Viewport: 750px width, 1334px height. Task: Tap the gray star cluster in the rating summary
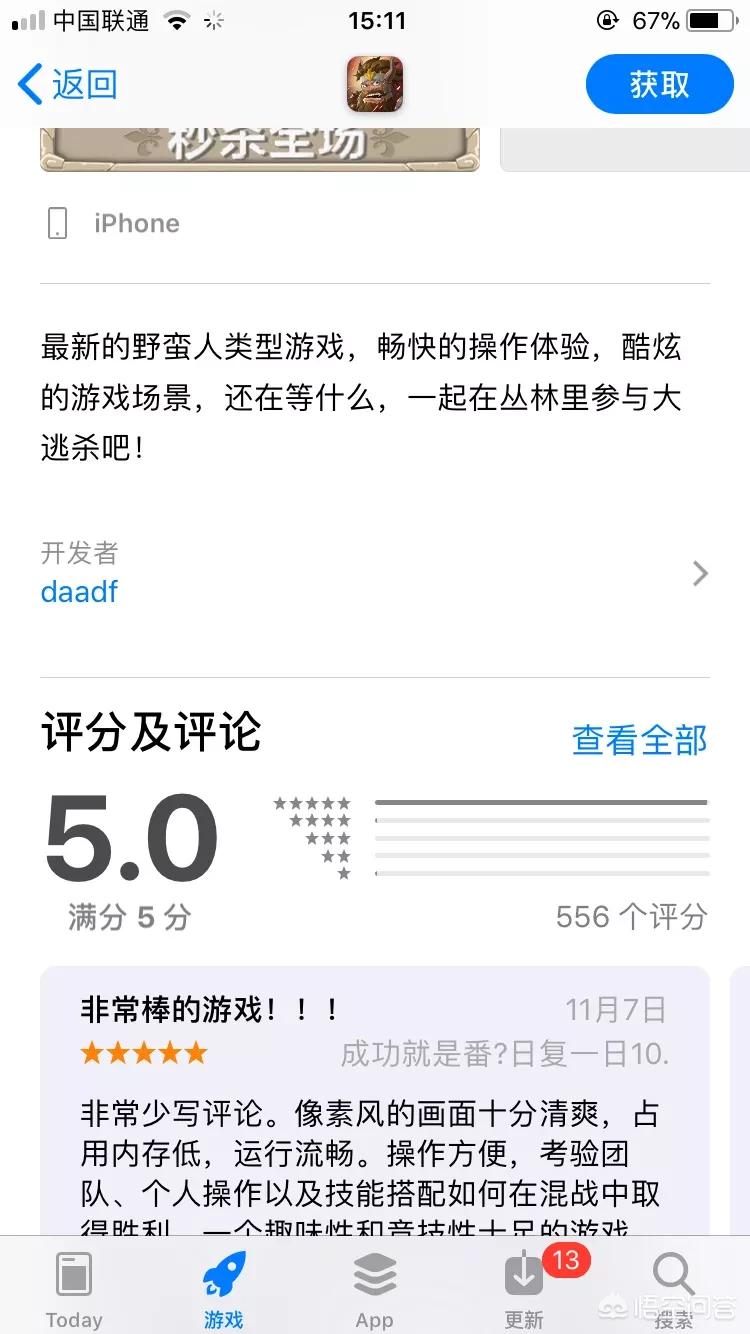click(311, 838)
